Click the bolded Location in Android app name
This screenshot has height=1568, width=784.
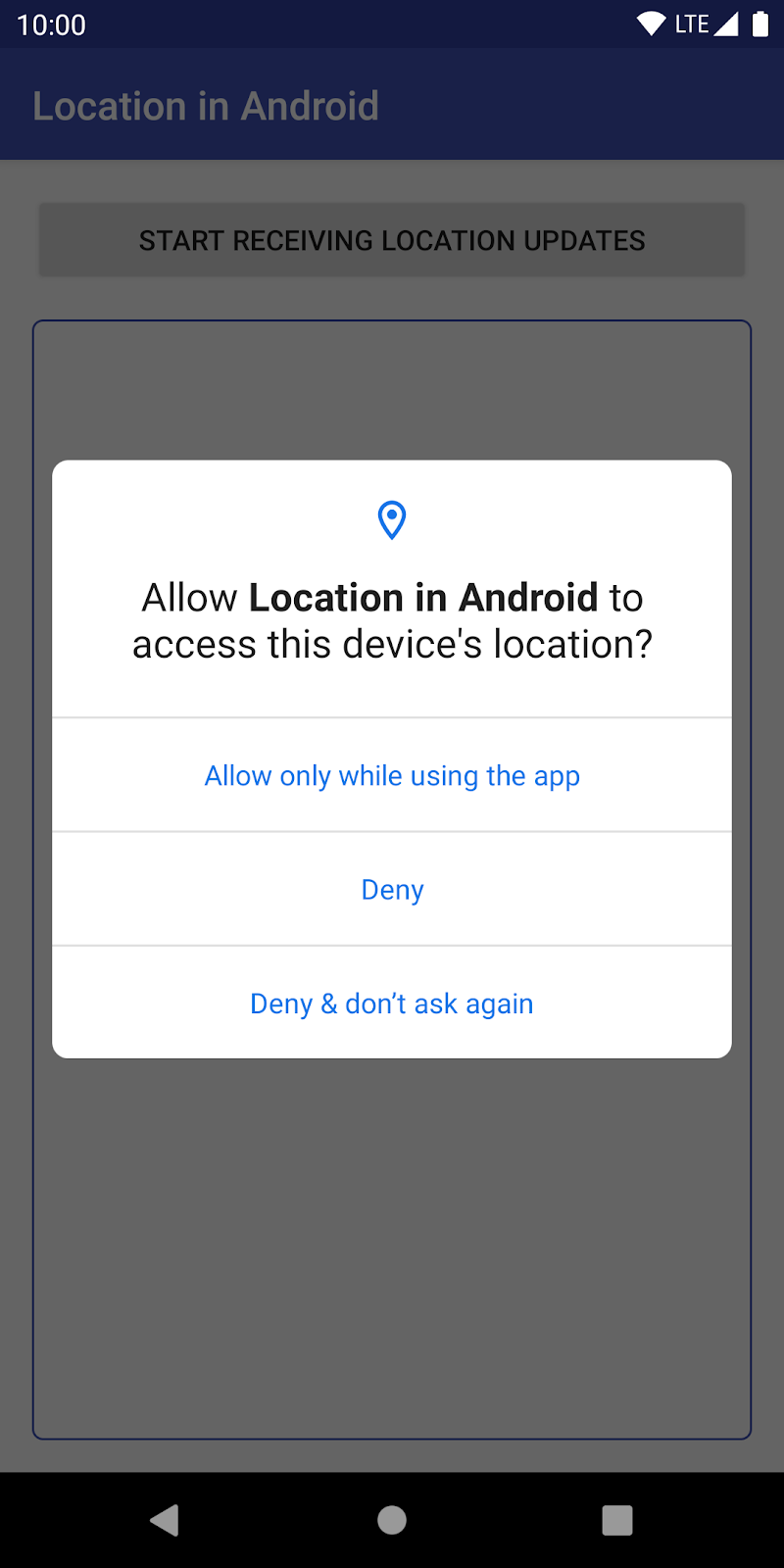point(423,596)
